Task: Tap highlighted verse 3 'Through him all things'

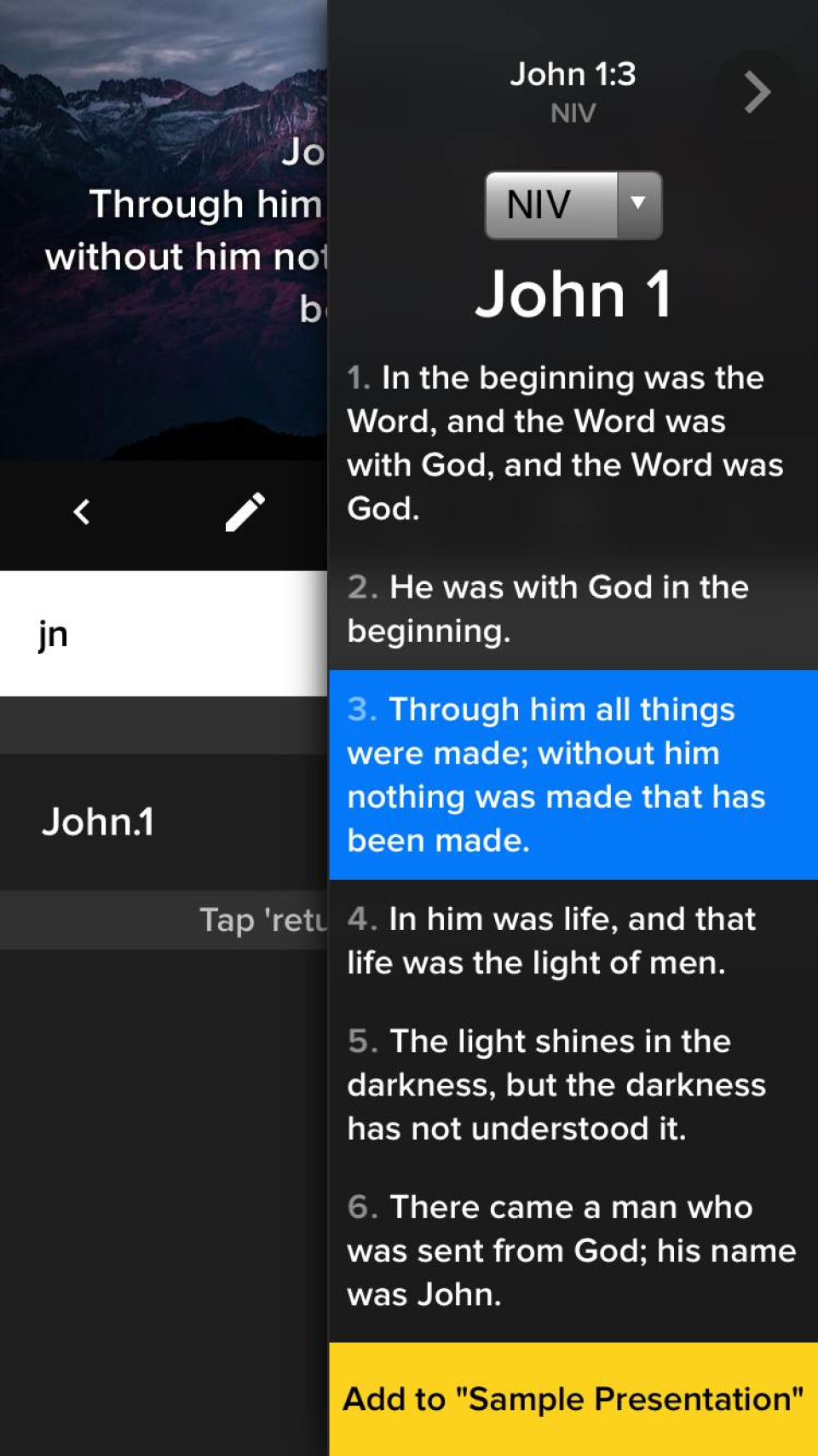Action: click(x=571, y=774)
